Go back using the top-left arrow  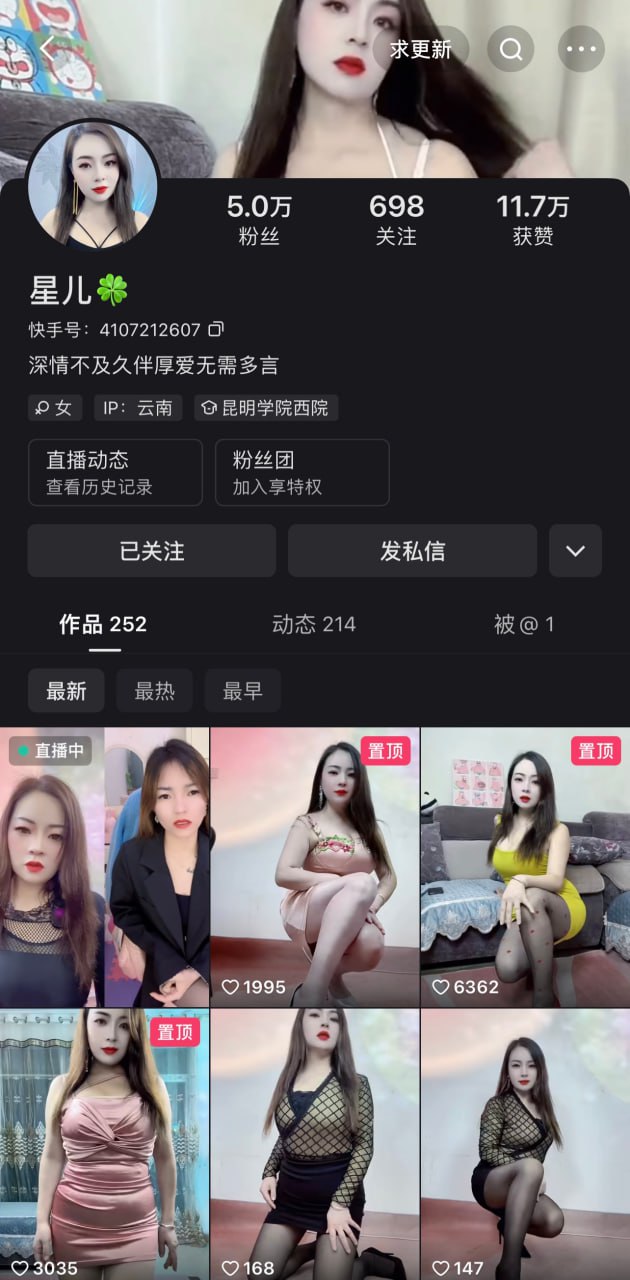point(48,47)
